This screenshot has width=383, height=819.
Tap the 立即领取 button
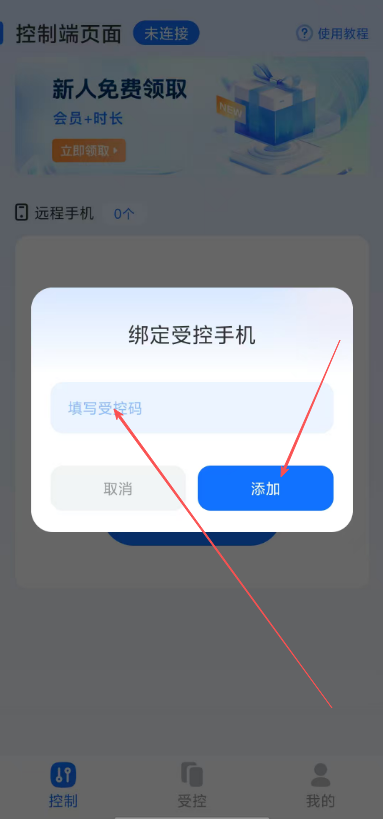89,151
